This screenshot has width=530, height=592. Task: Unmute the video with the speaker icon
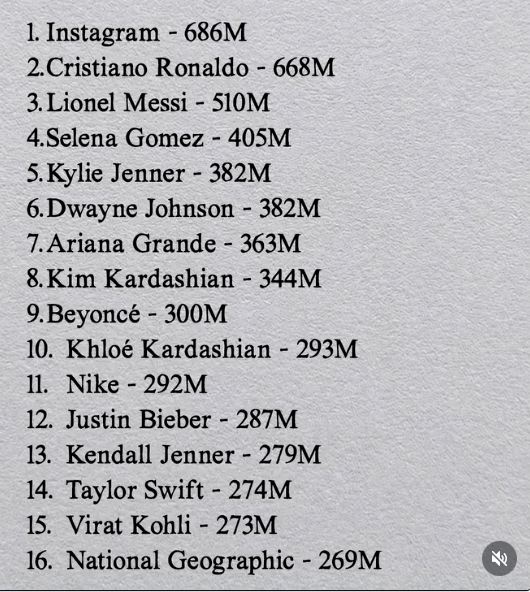tap(499, 558)
